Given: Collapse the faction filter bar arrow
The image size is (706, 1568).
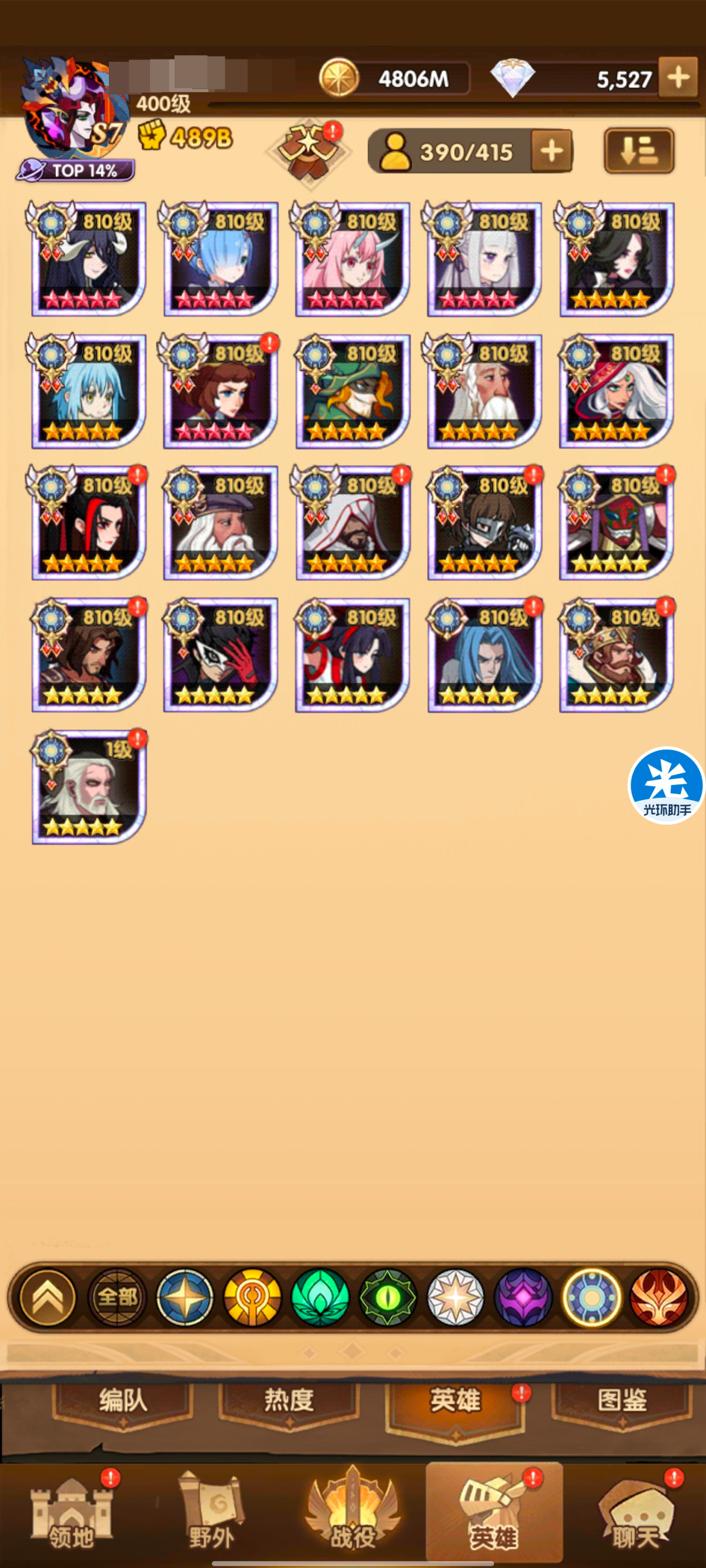Looking at the screenshot, I should coord(48,1296).
